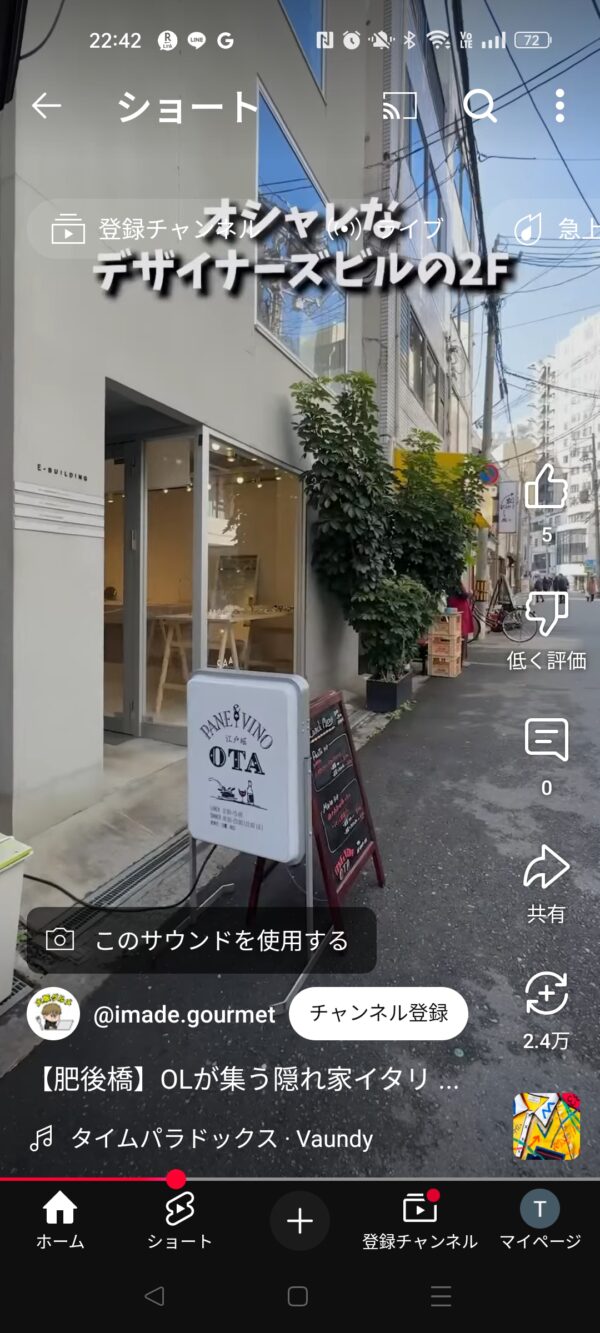The image size is (600, 1333).
Task: Like this short video
Action: tap(546, 488)
